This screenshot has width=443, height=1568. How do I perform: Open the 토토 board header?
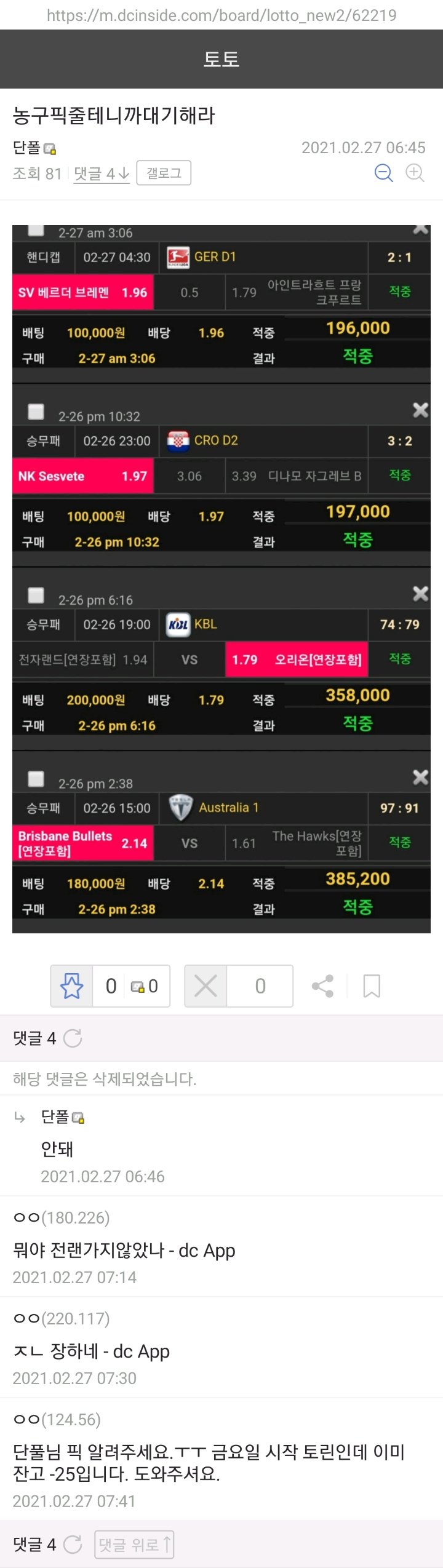[221, 59]
